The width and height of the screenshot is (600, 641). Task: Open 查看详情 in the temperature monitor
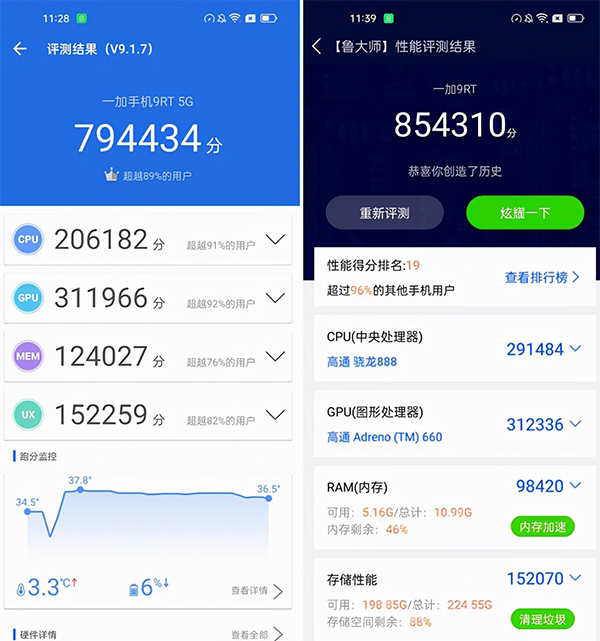(256, 590)
